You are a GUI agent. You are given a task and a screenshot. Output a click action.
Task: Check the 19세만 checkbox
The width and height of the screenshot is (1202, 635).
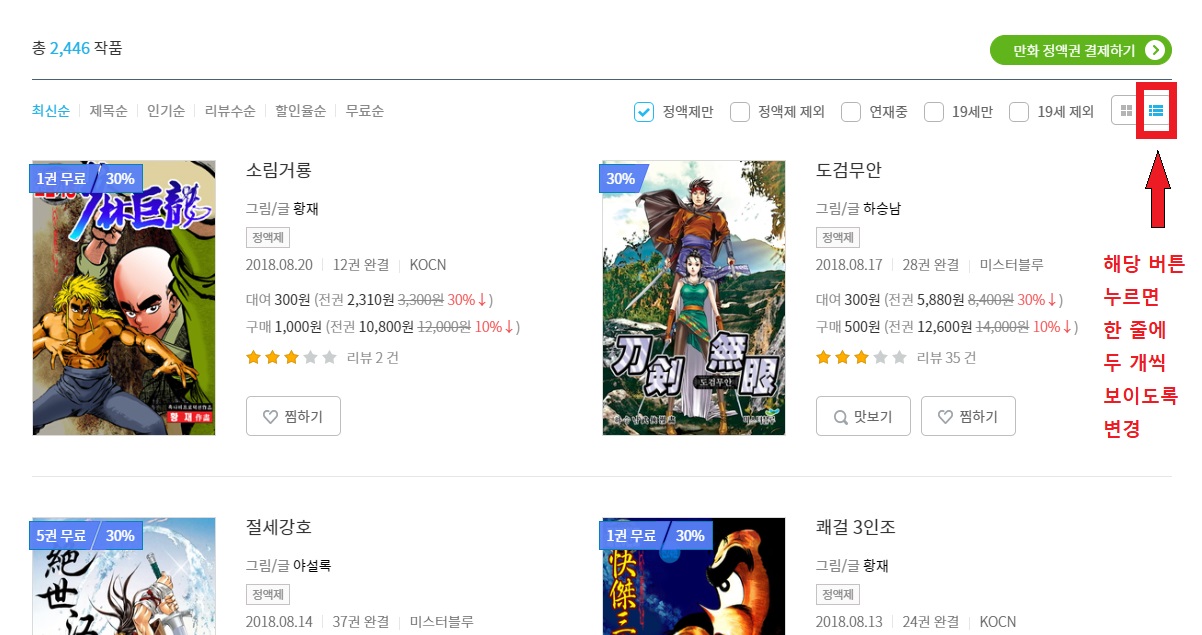934,111
